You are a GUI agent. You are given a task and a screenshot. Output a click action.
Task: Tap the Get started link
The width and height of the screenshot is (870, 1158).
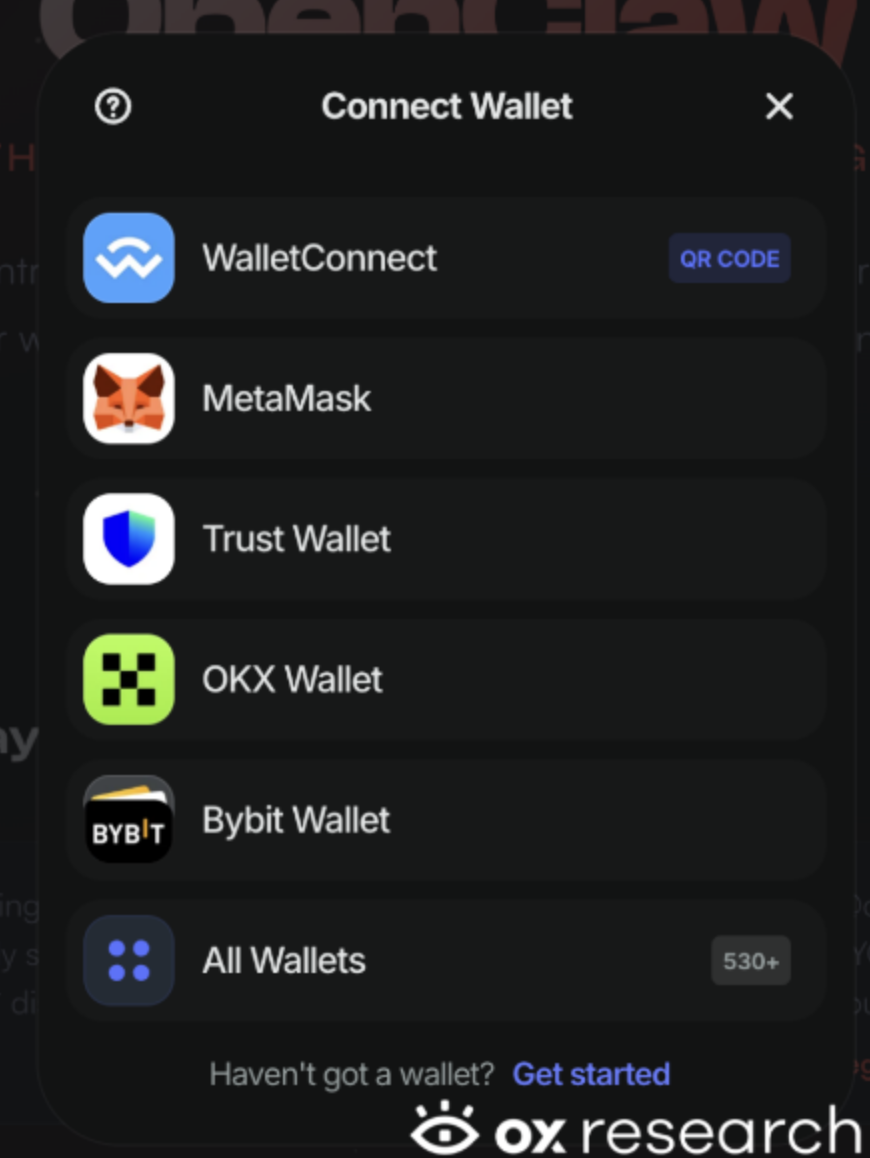pos(591,1074)
